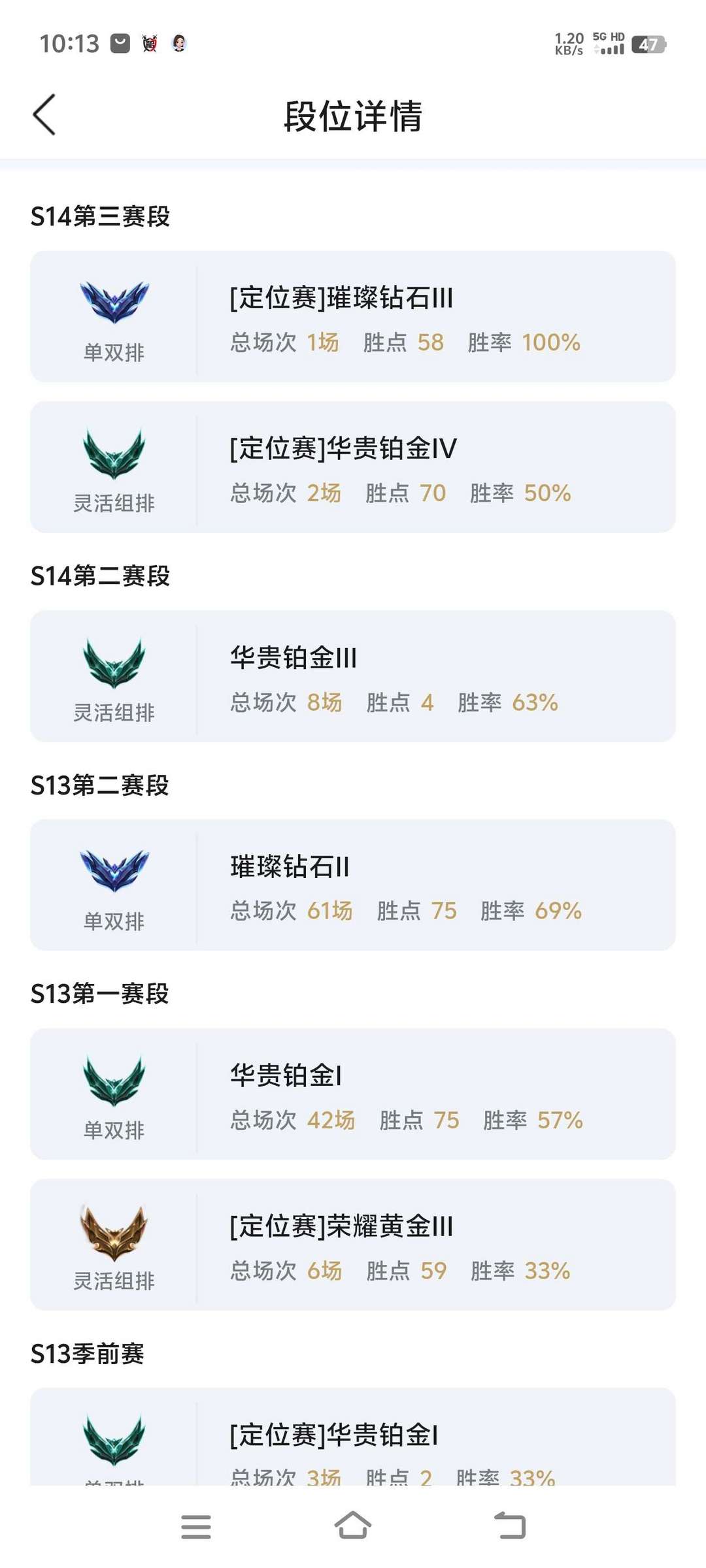
Task: Select S14第二赛段 华贵铂金III card
Action: (353, 676)
